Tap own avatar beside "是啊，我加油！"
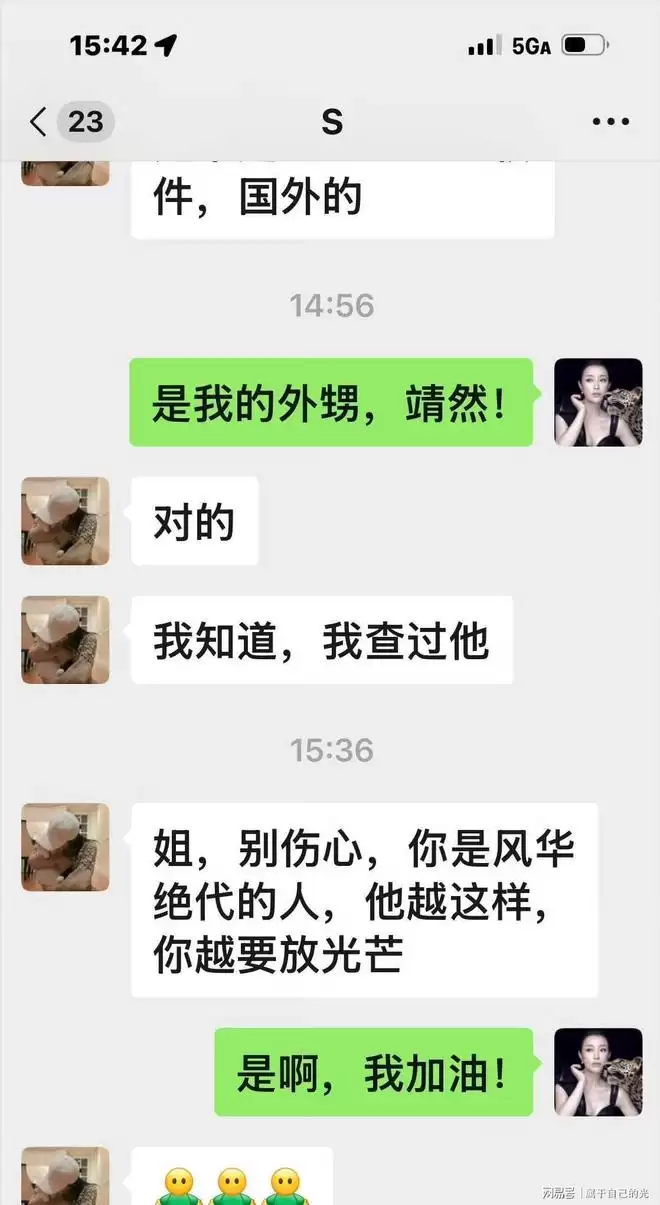 [x=598, y=1072]
